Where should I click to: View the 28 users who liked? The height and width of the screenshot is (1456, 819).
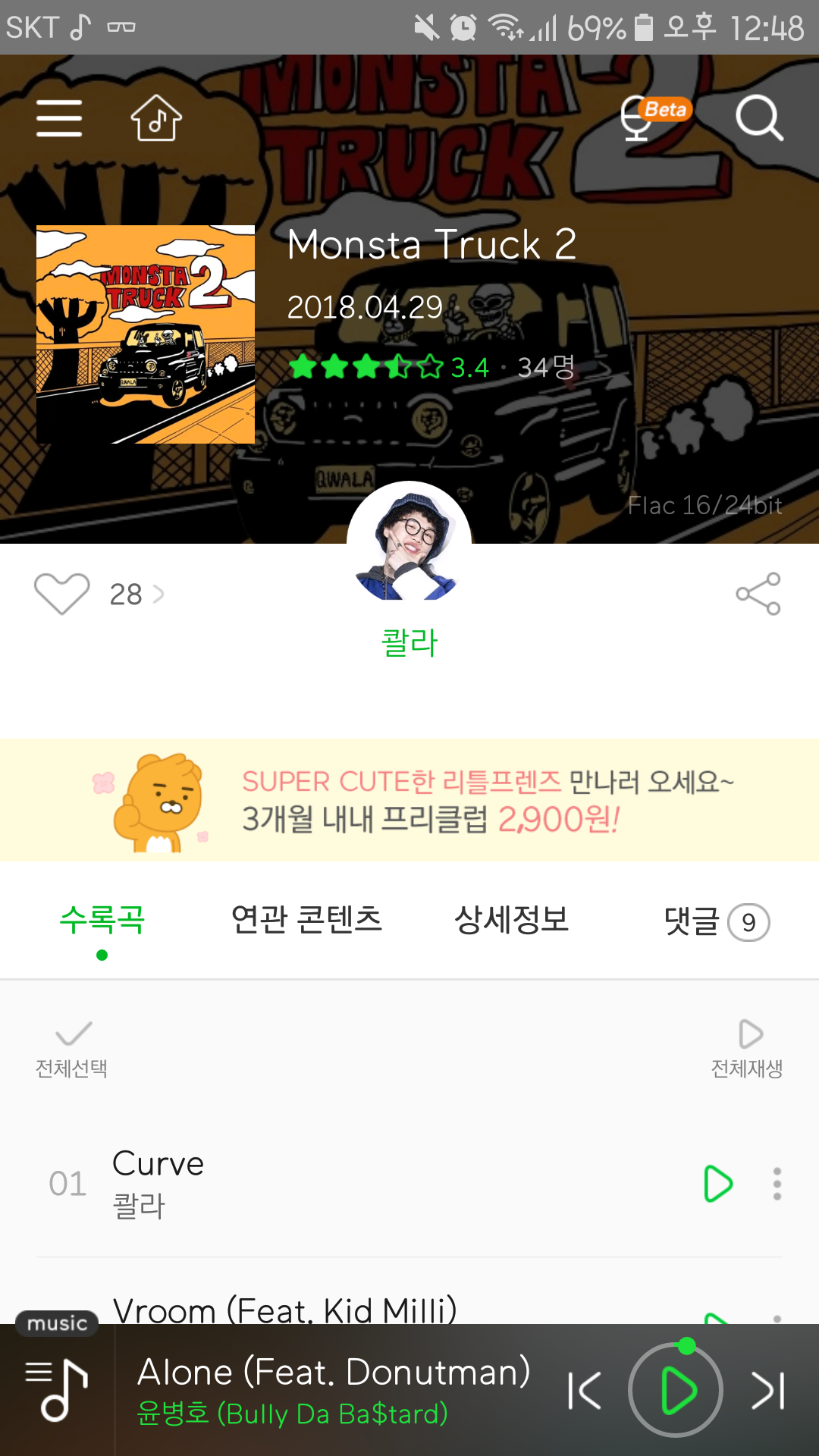tap(136, 595)
